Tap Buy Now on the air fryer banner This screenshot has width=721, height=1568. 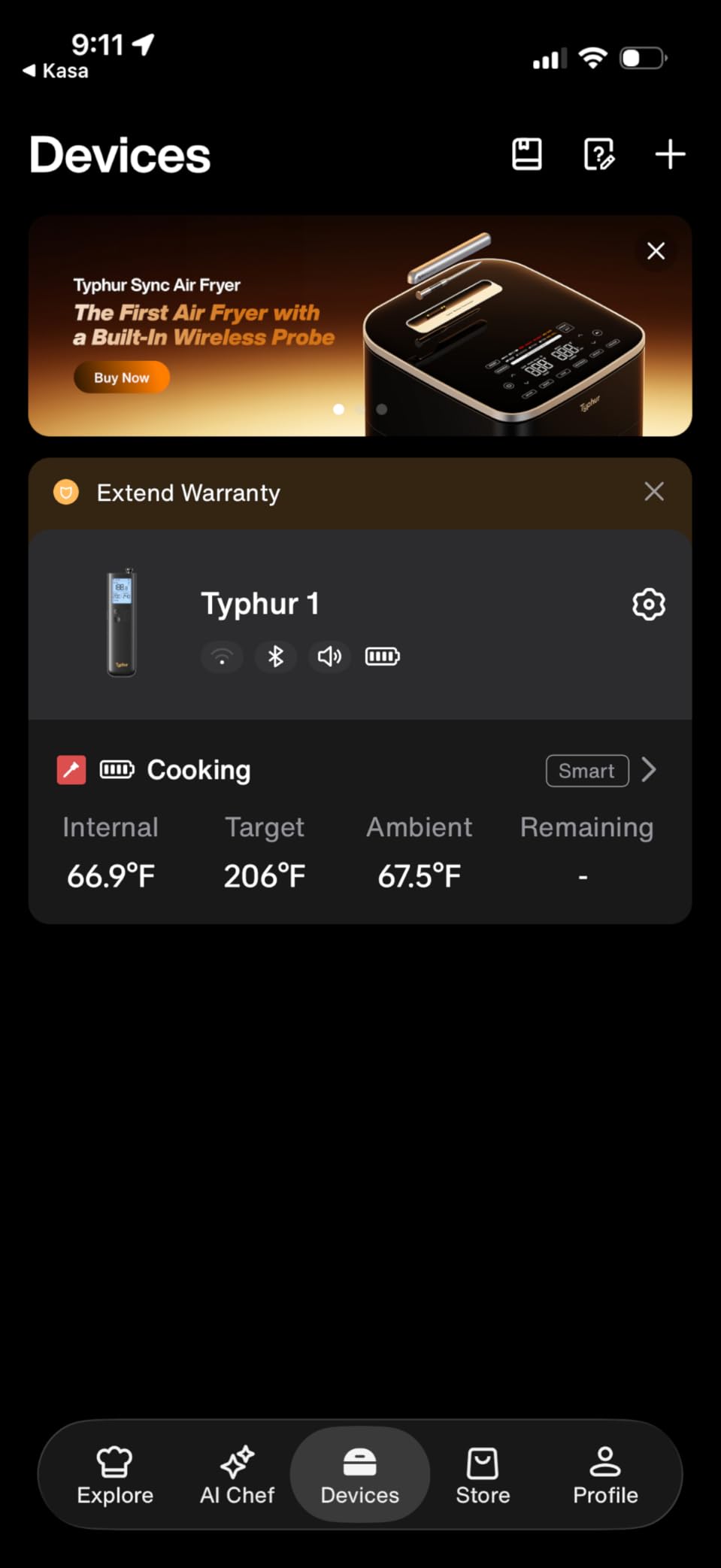click(x=121, y=377)
